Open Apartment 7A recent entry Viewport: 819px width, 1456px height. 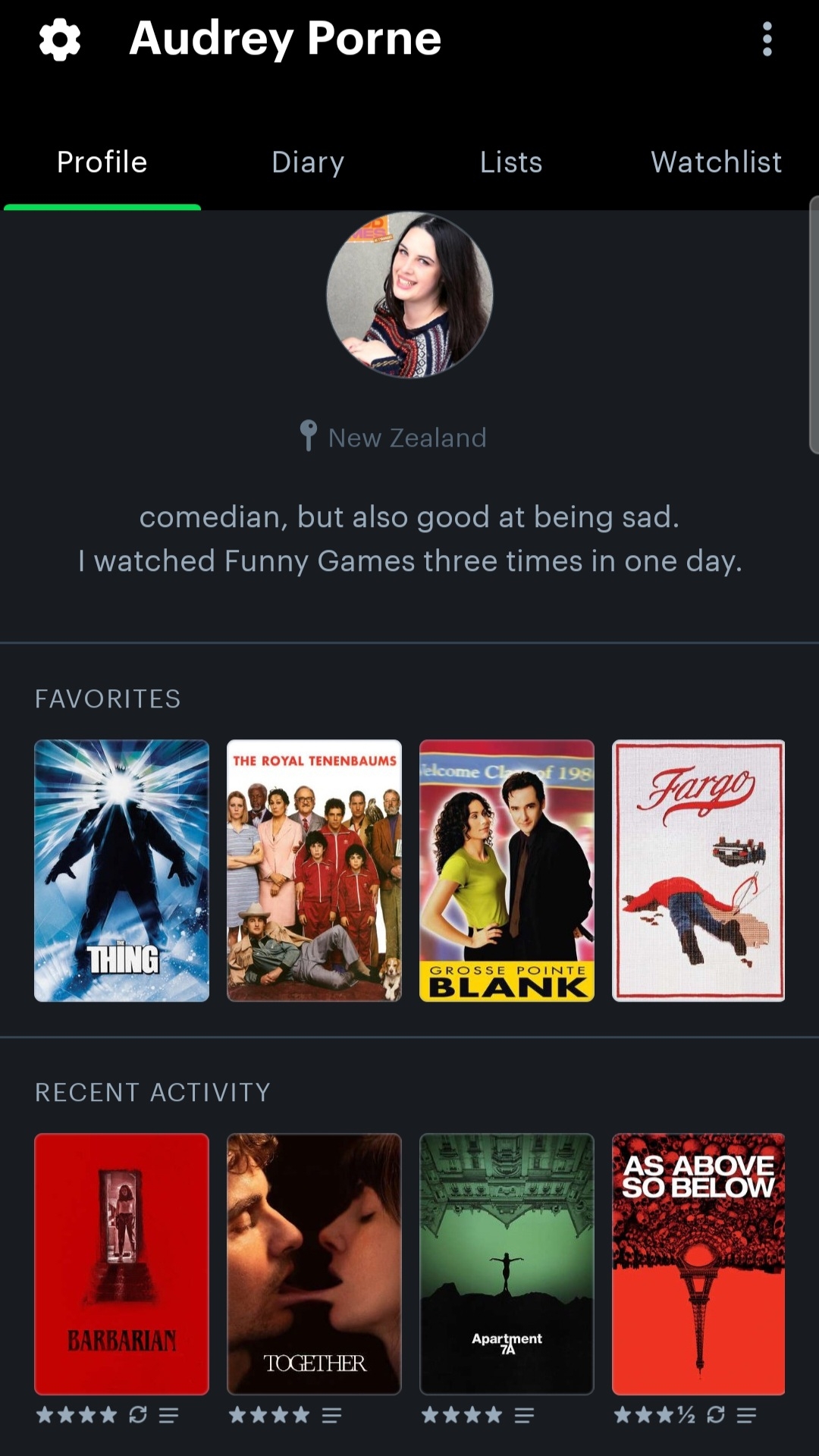click(507, 1263)
